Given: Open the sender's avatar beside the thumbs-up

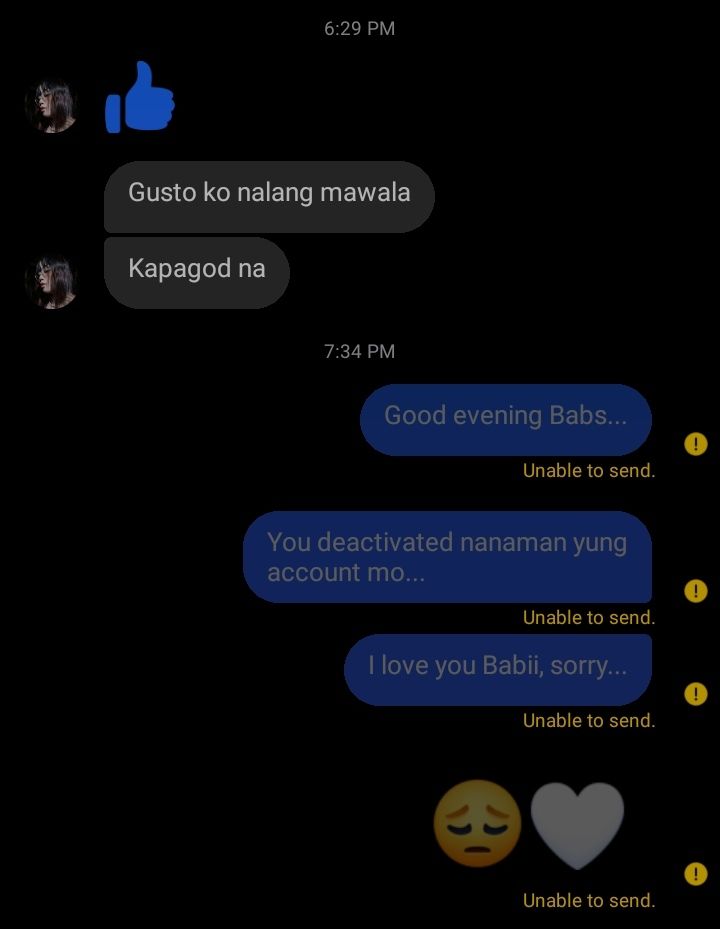Looking at the screenshot, I should [x=51, y=106].
